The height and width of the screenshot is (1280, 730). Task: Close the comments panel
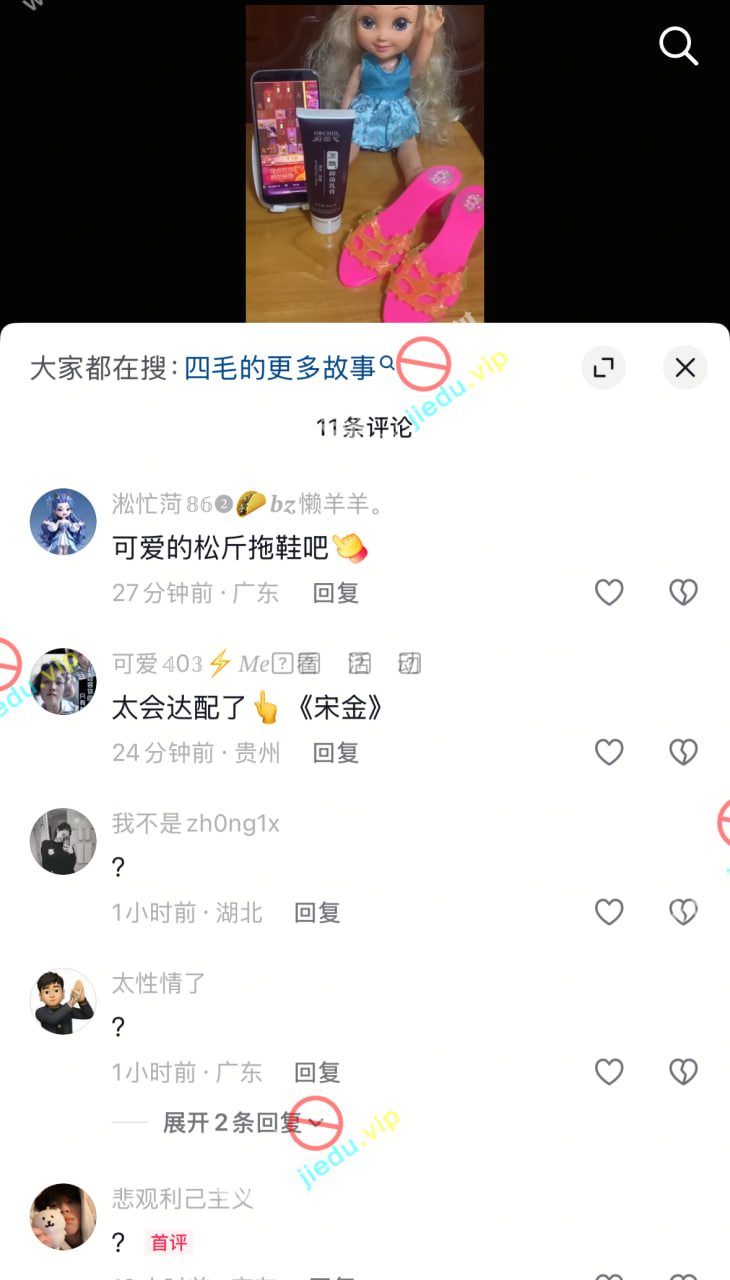coord(685,368)
